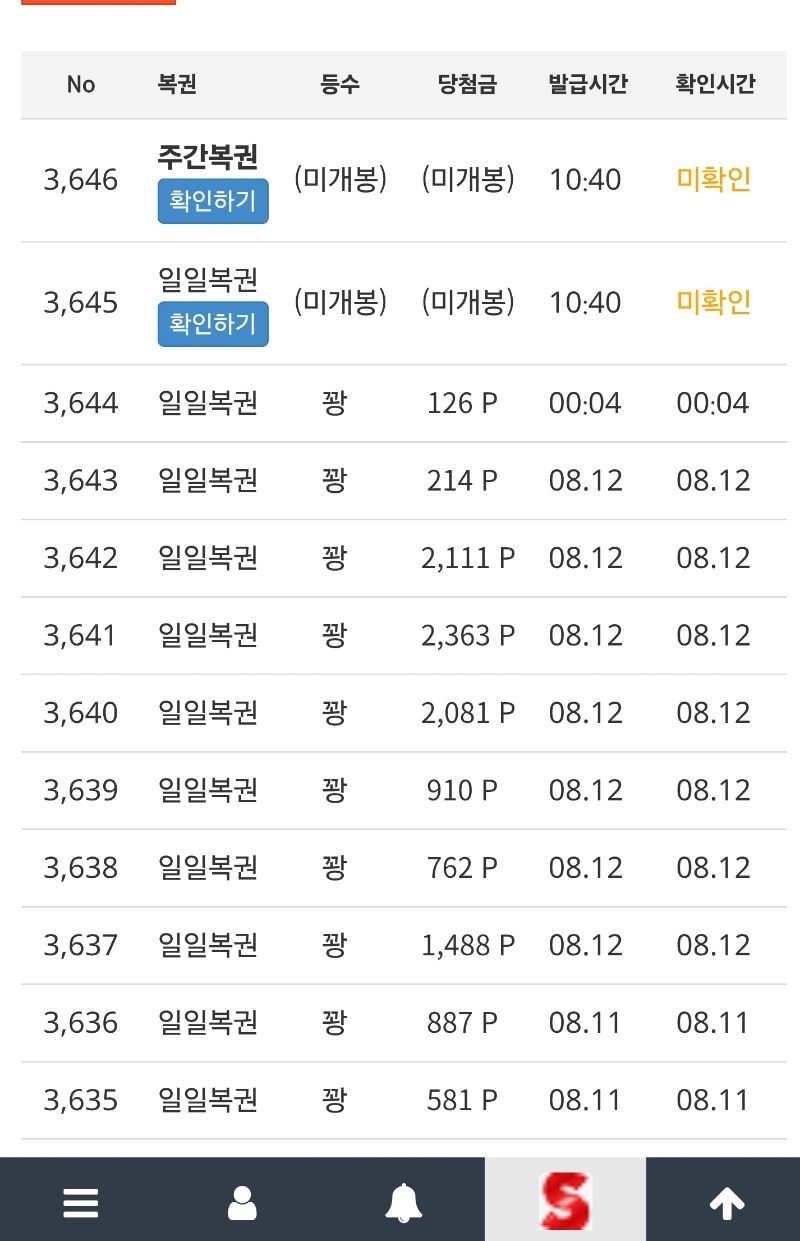Screen dimensions: 800x1241
Task: Open the hamburger menu in bottom bar
Action: click(x=81, y=1203)
